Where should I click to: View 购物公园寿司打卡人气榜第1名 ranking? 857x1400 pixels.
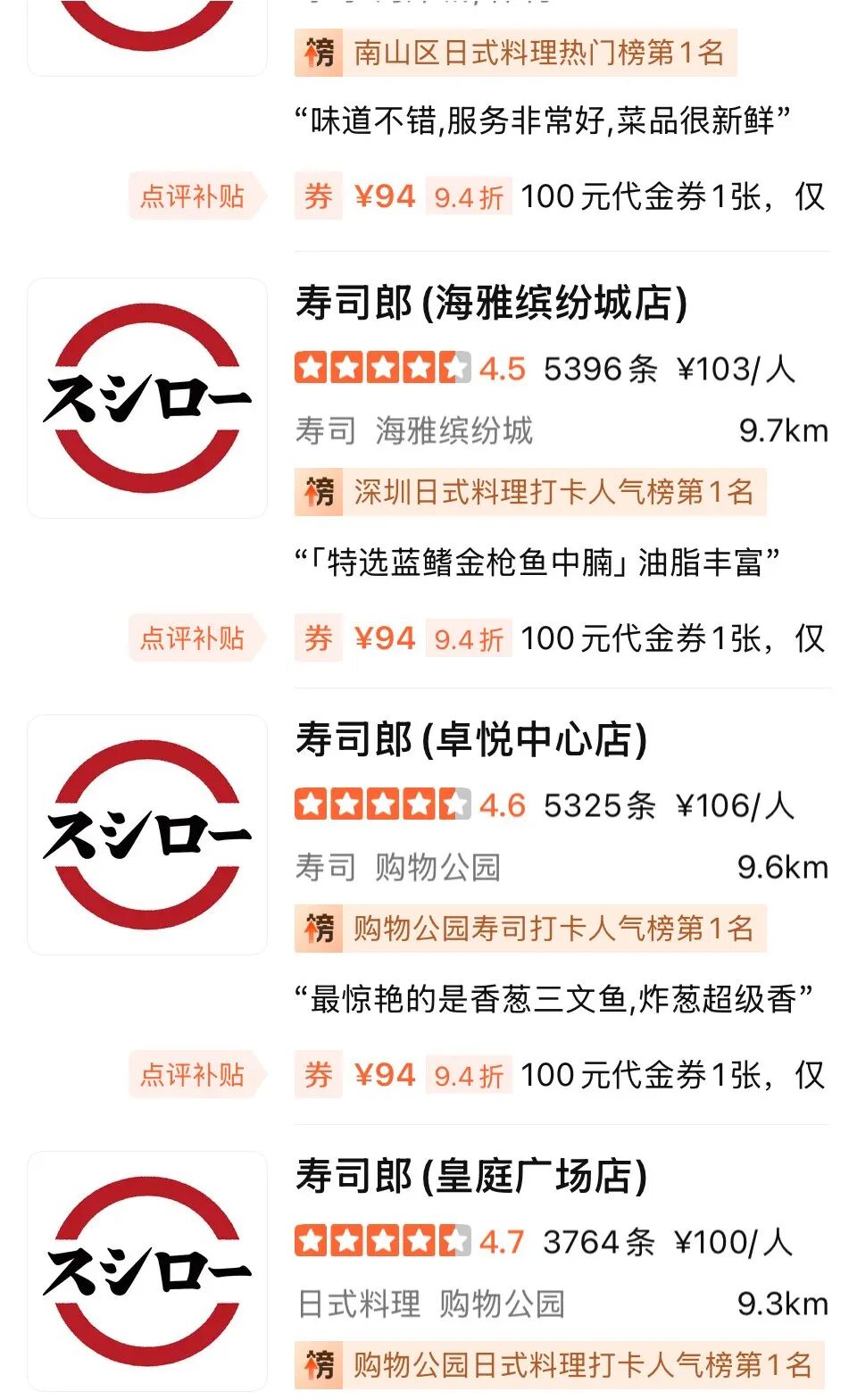point(530,929)
